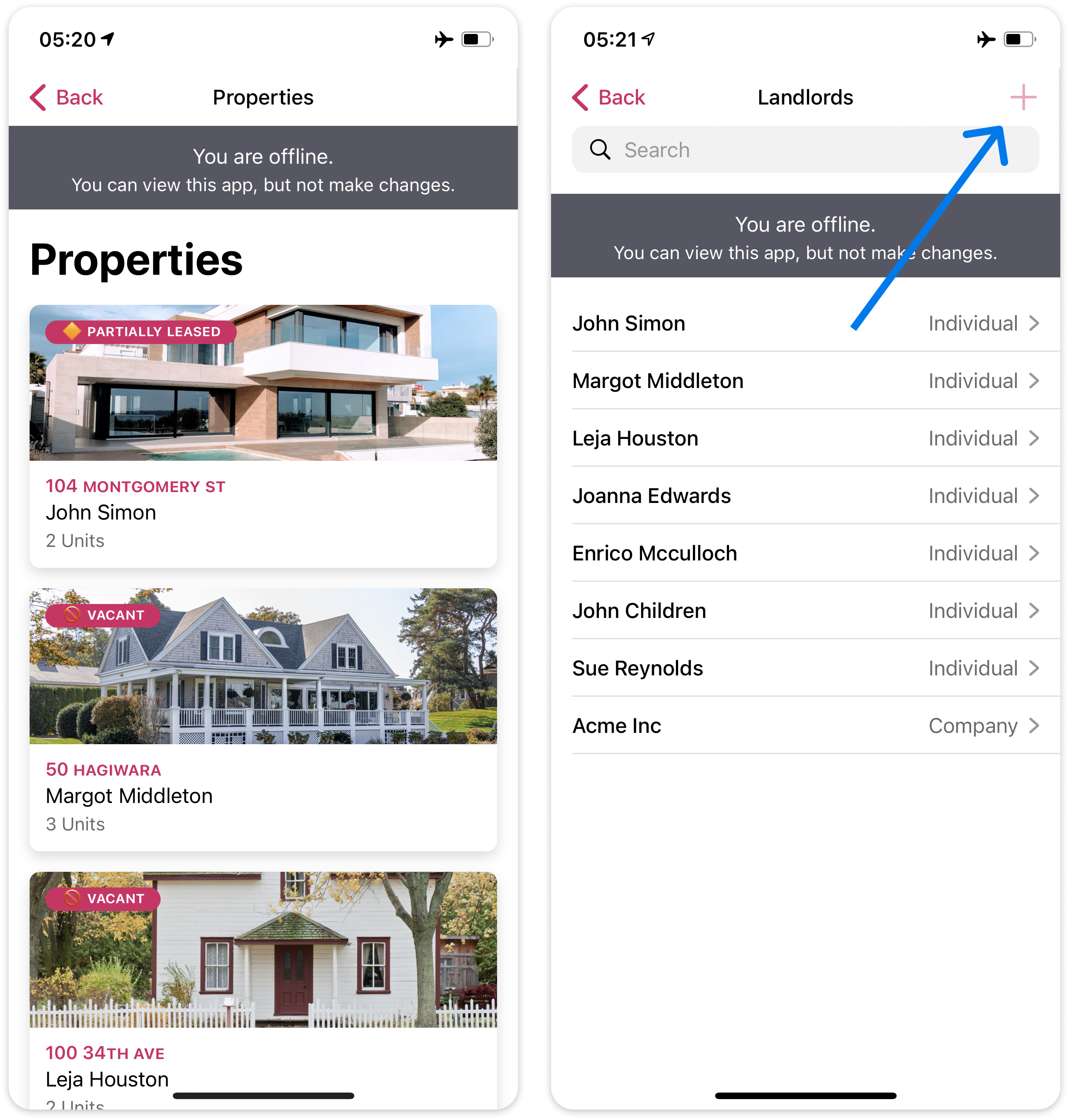This screenshot has width=1069, height=1120.
Task: Add a new landlord with plus icon
Action: click(1022, 98)
